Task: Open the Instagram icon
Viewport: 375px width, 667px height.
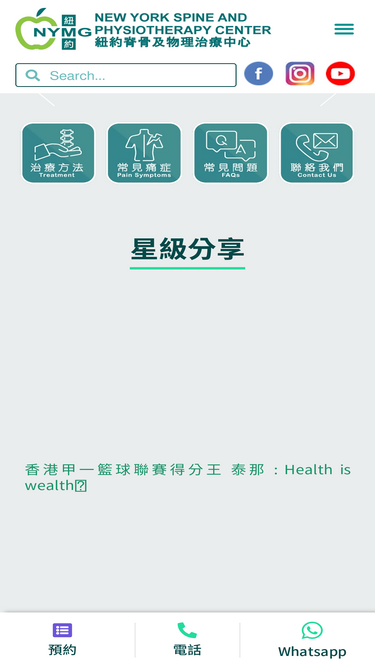Action: pos(300,74)
